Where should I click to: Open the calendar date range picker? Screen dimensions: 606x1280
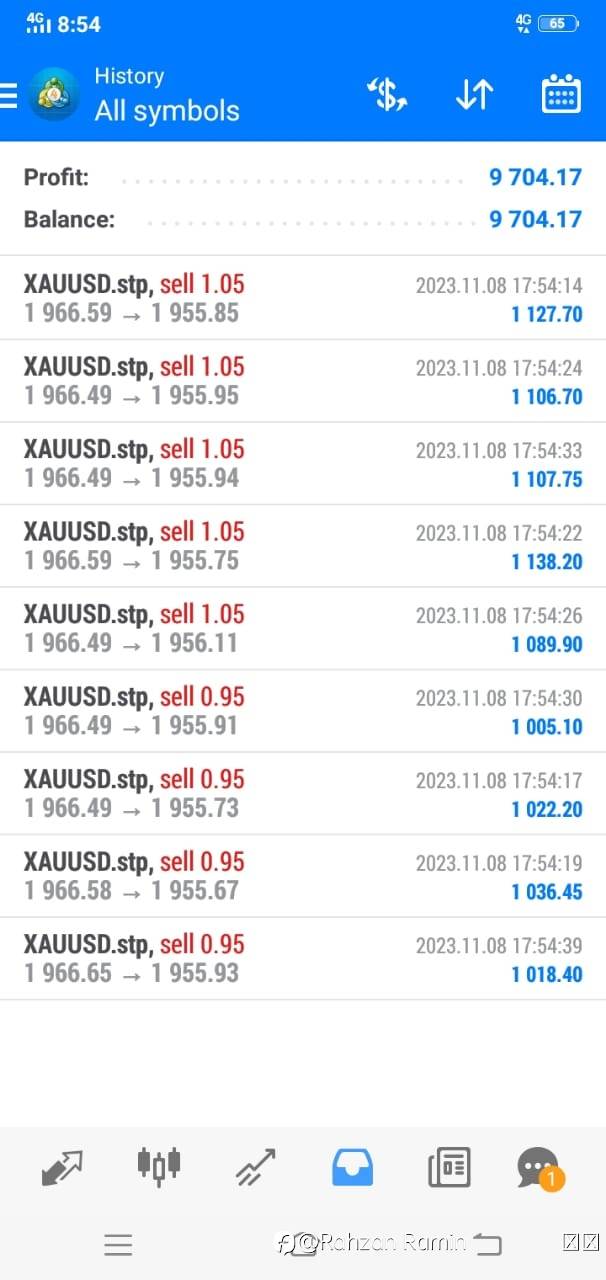pos(561,95)
